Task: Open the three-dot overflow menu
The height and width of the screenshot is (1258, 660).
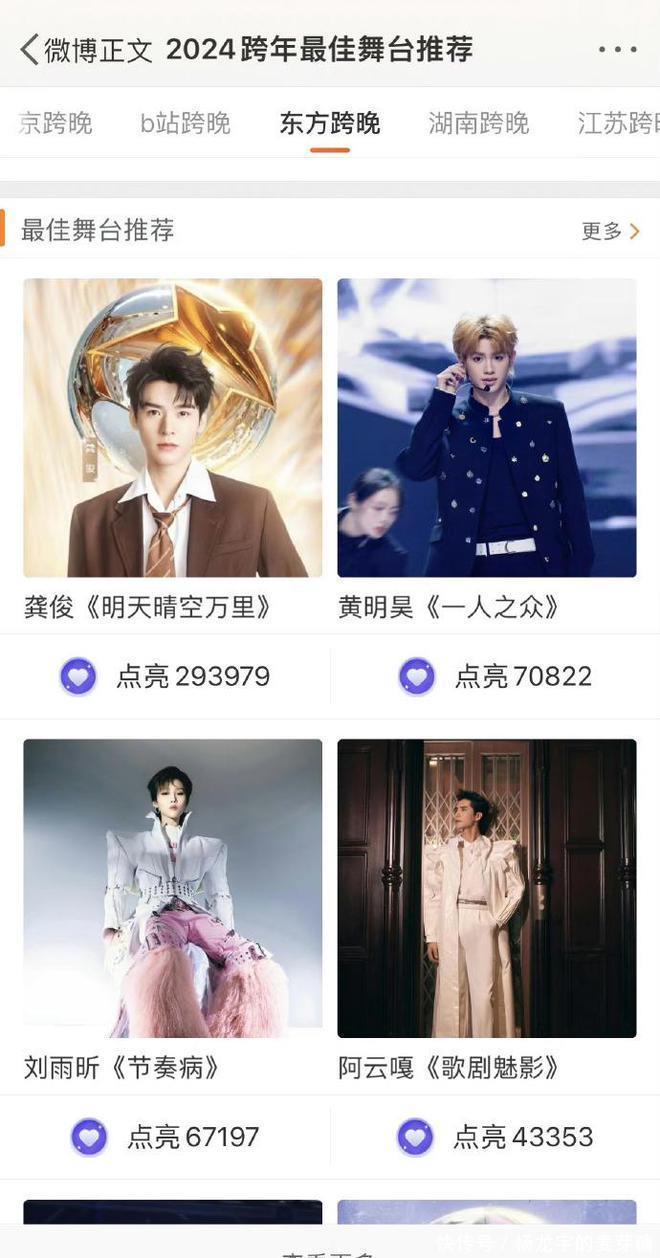Action: click(617, 50)
